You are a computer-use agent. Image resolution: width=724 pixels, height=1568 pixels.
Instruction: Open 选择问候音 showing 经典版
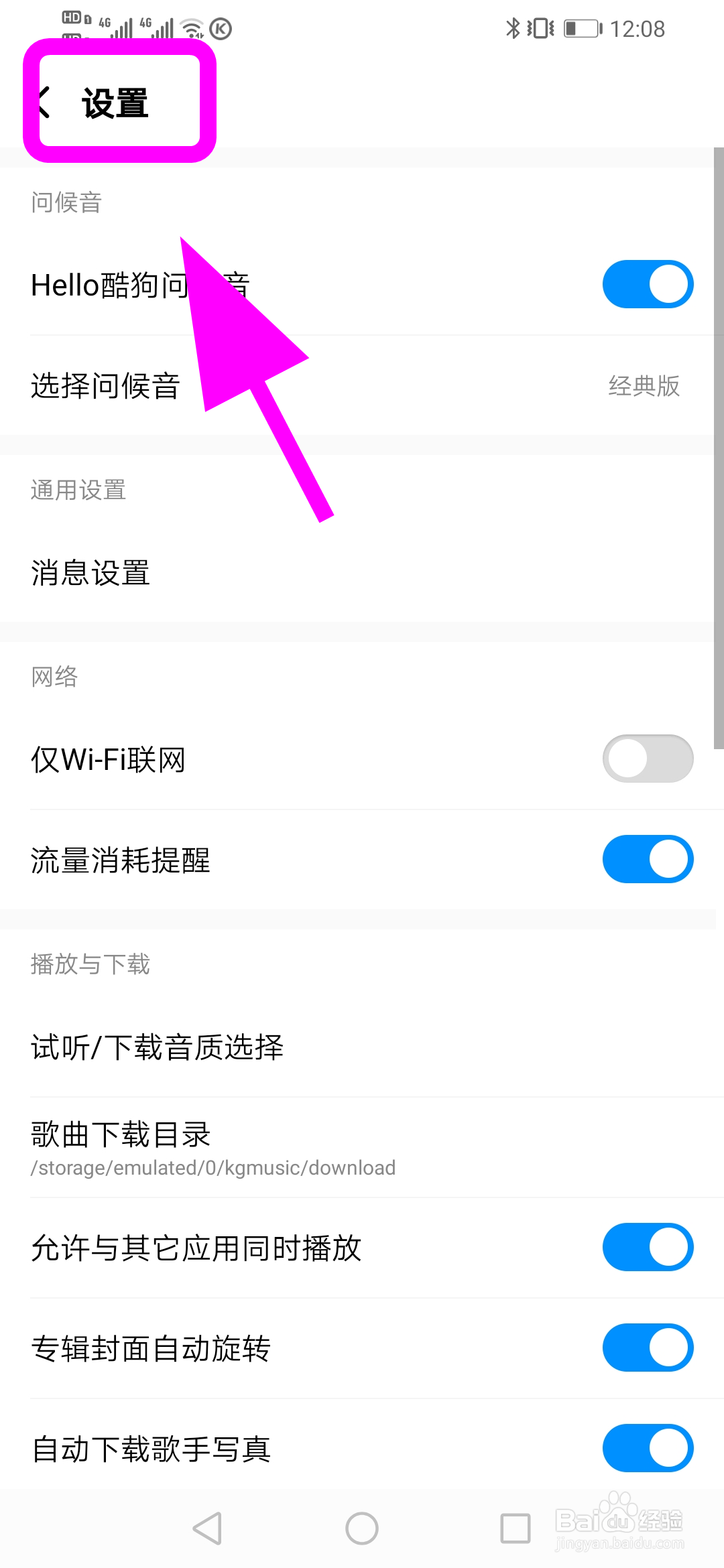[x=362, y=385]
